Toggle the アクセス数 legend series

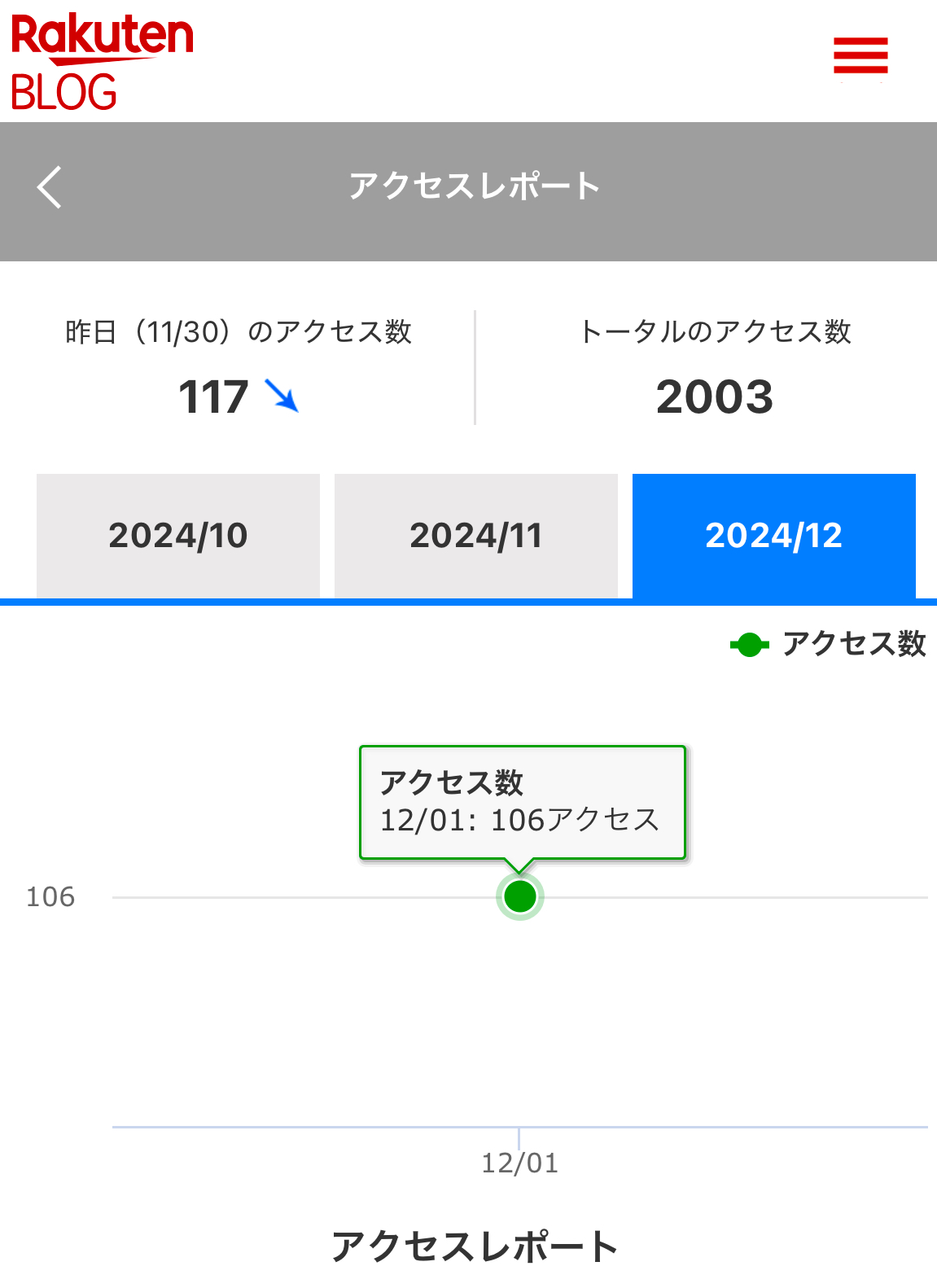click(x=829, y=644)
